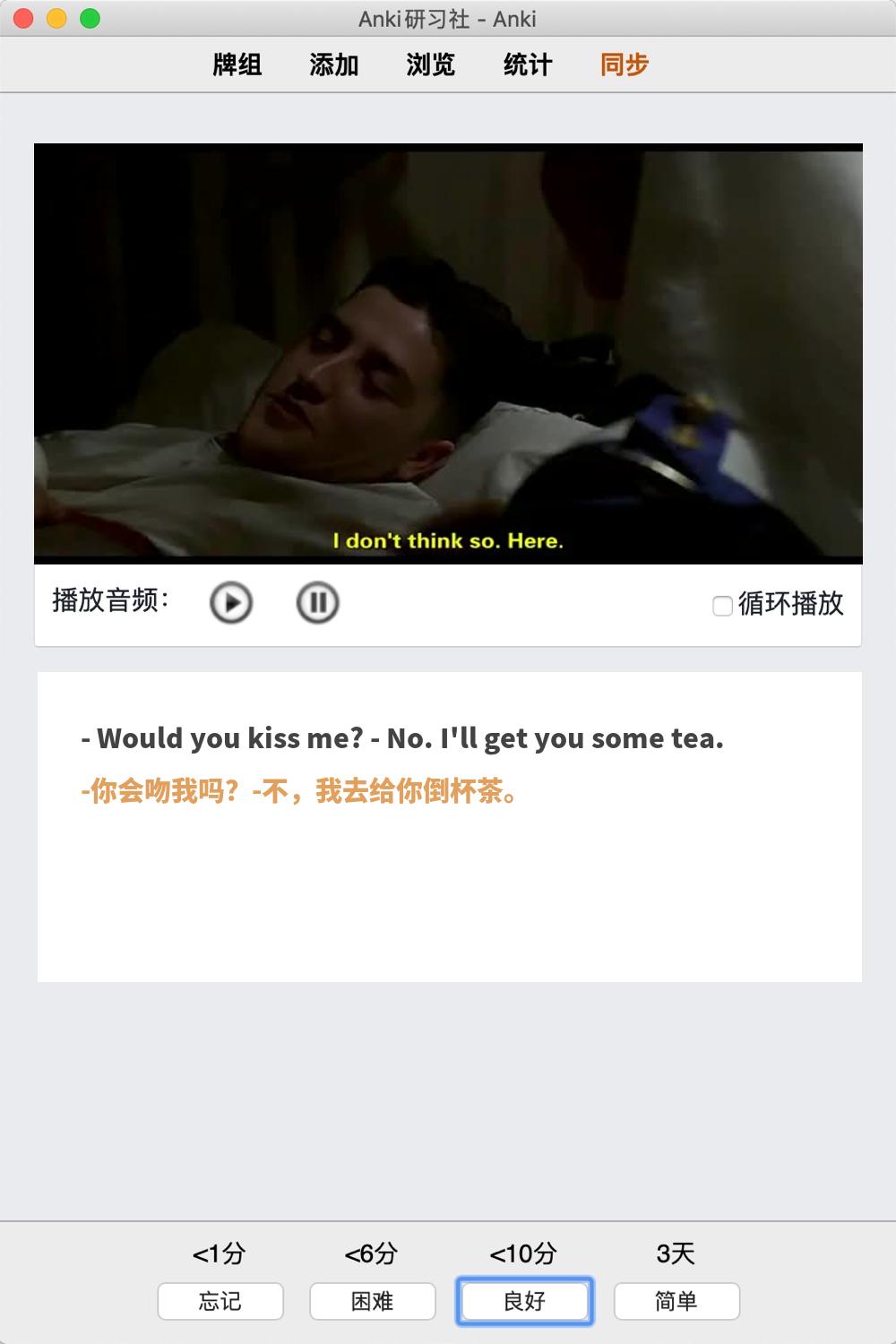Minimize the Anki window
This screenshot has width=896, height=1344.
pos(57,19)
